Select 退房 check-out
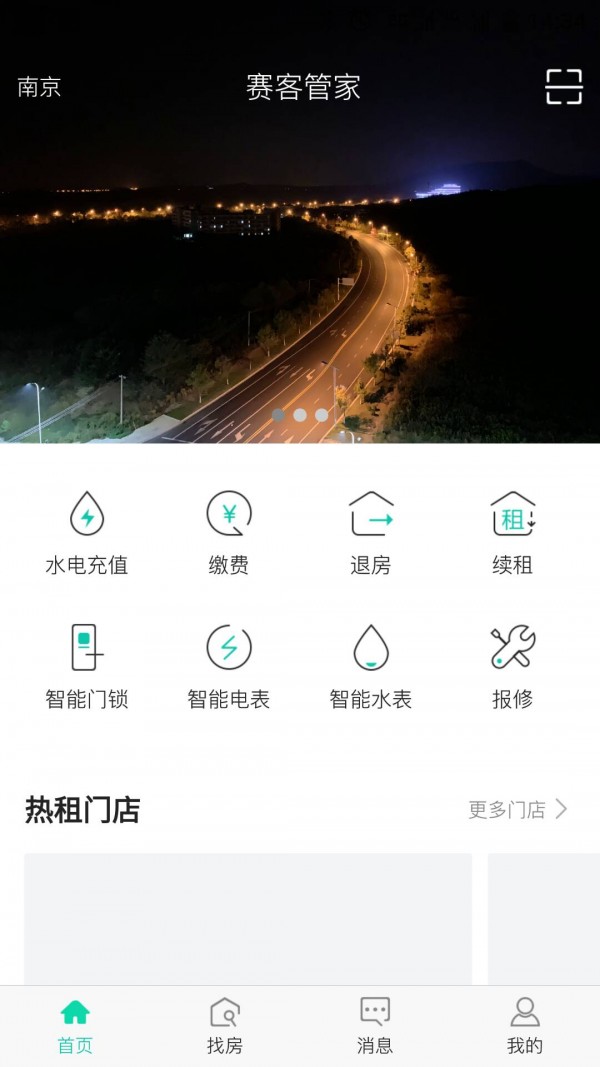This screenshot has width=600, height=1067. [x=371, y=533]
